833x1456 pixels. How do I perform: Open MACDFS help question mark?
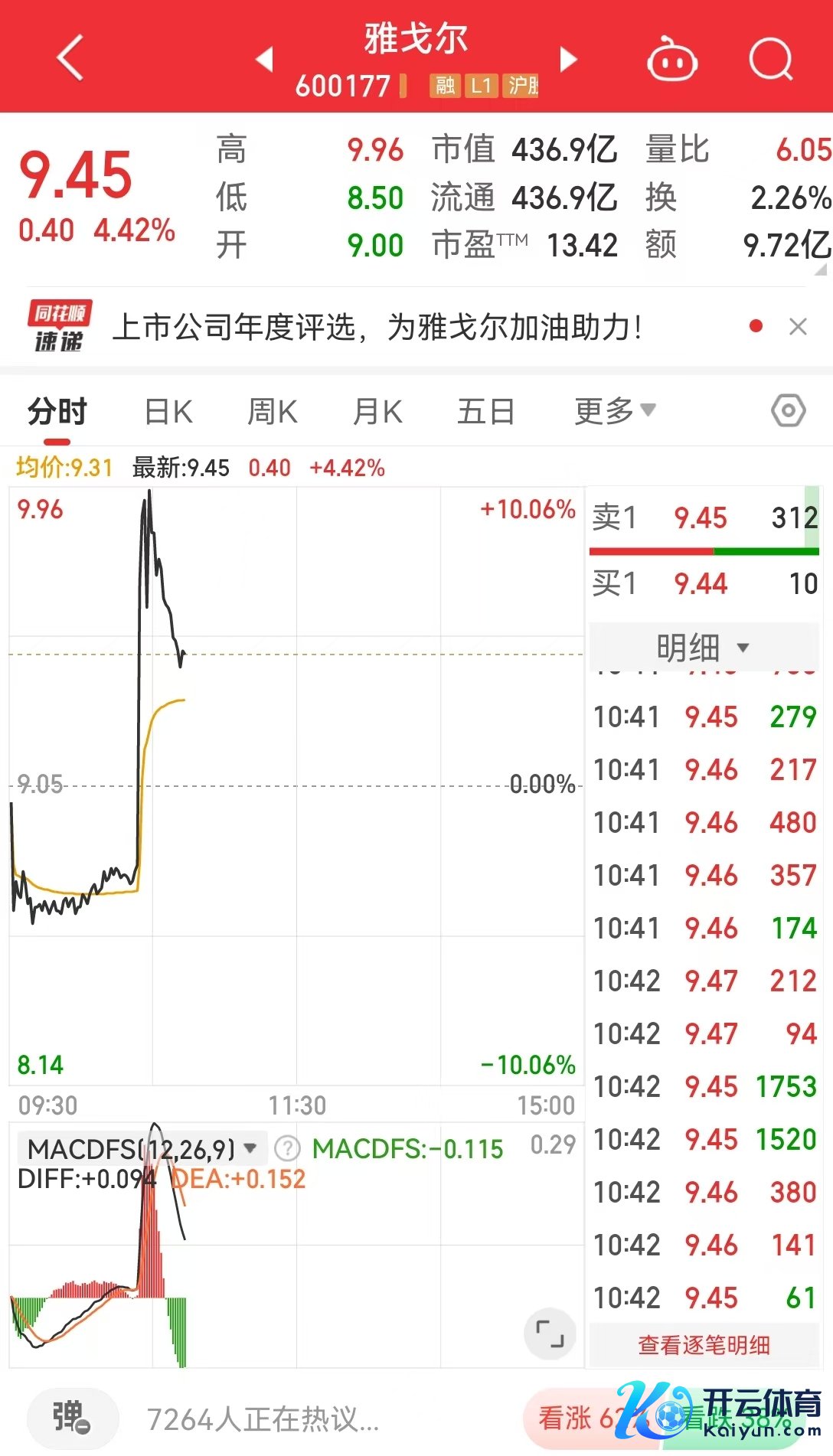click(x=287, y=1148)
